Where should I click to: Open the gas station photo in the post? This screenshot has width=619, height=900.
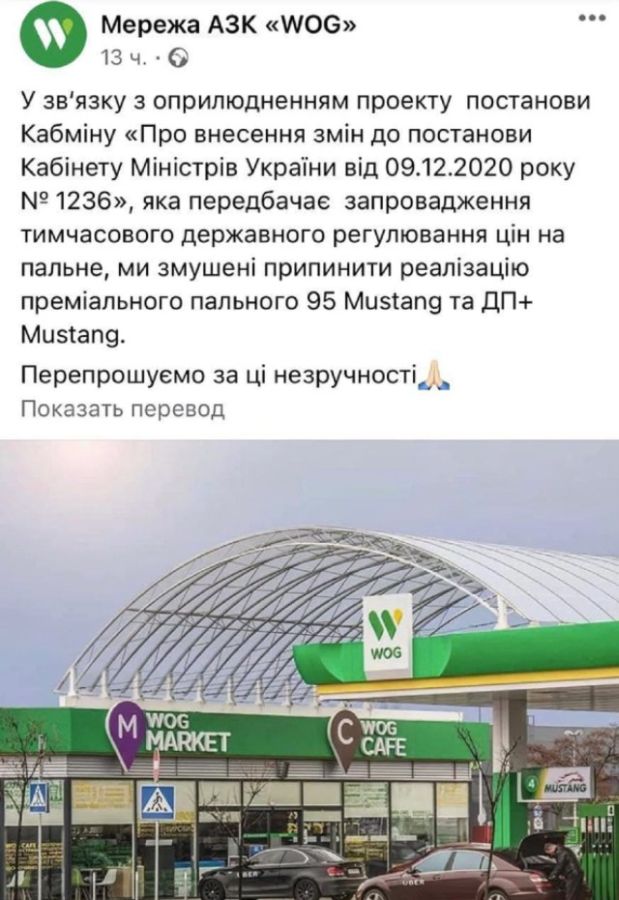coord(309,670)
